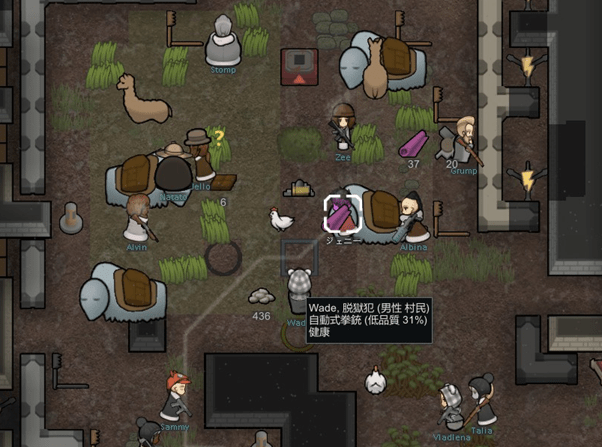Select the colonist Sammy
Image resolution: width=602 pixels, height=447 pixels.
click(x=176, y=396)
